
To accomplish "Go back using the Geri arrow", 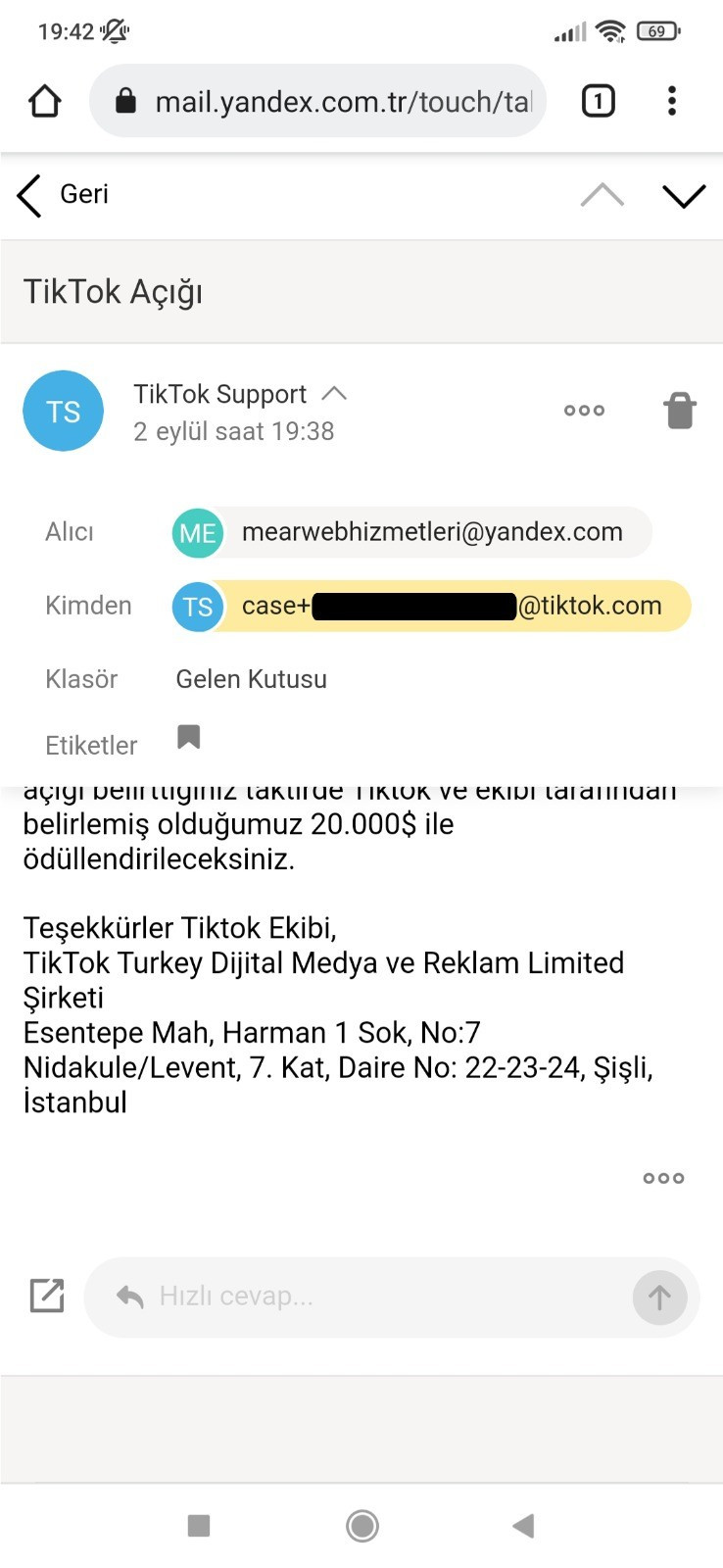I will pyautogui.click(x=30, y=195).
